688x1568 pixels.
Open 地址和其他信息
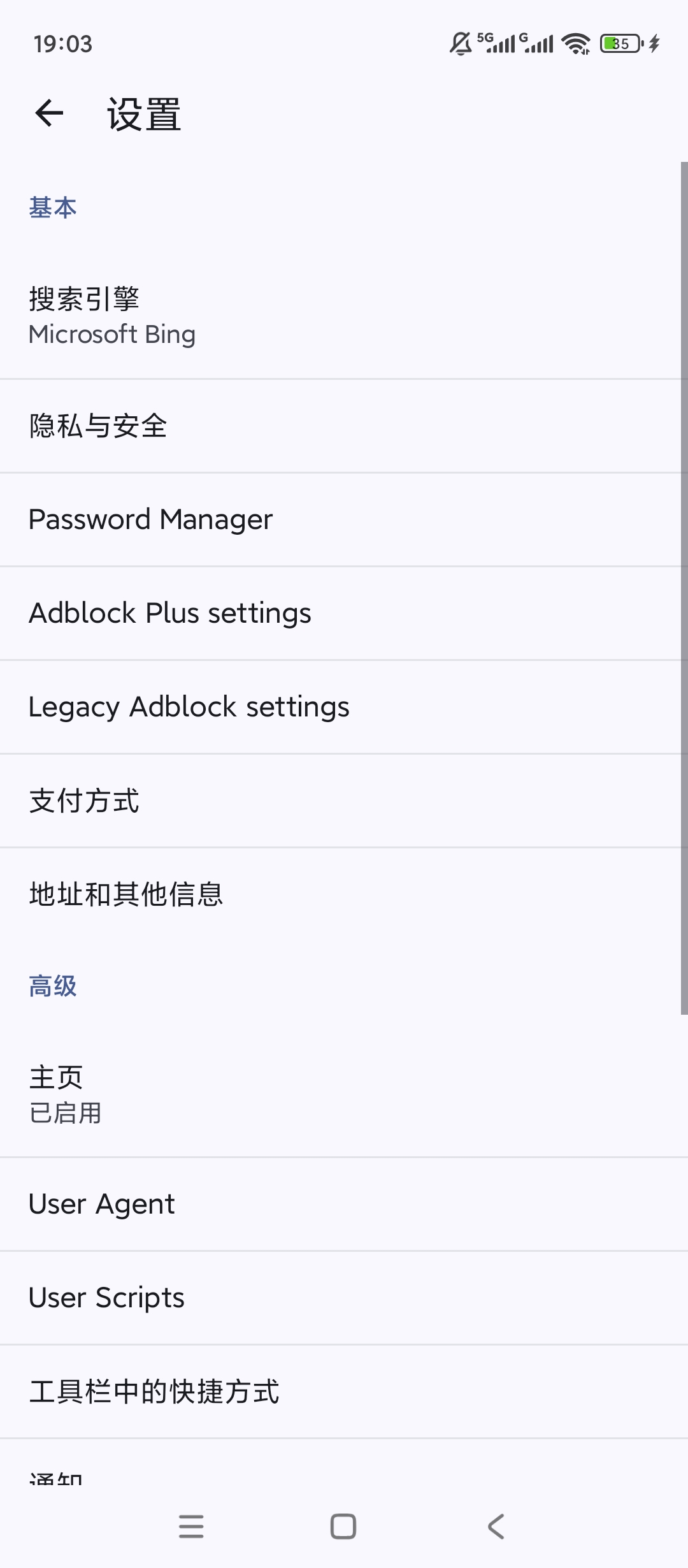click(344, 895)
